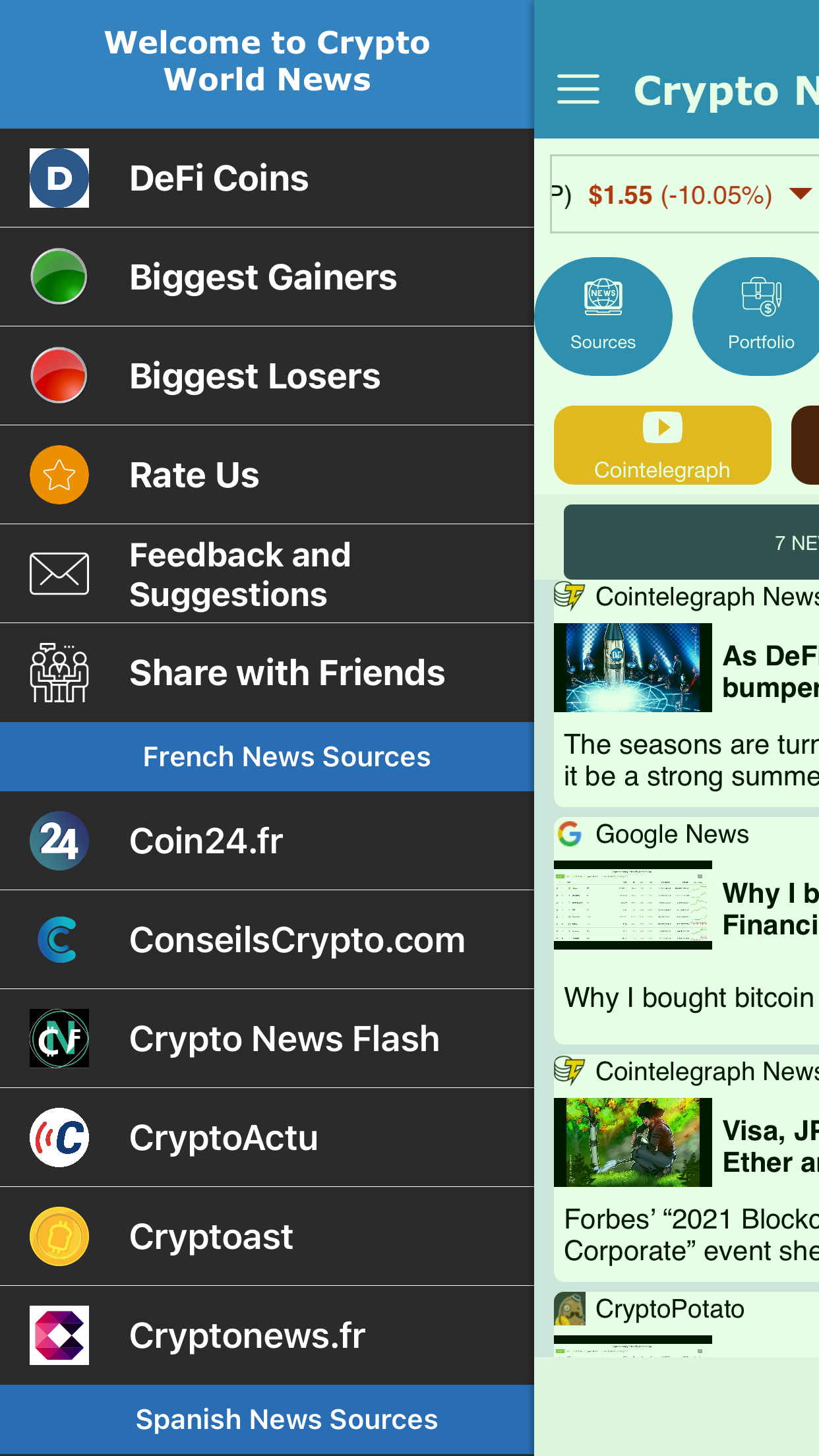The width and height of the screenshot is (819, 1456).
Task: Click the $1.55 price indicator
Action: [620, 195]
